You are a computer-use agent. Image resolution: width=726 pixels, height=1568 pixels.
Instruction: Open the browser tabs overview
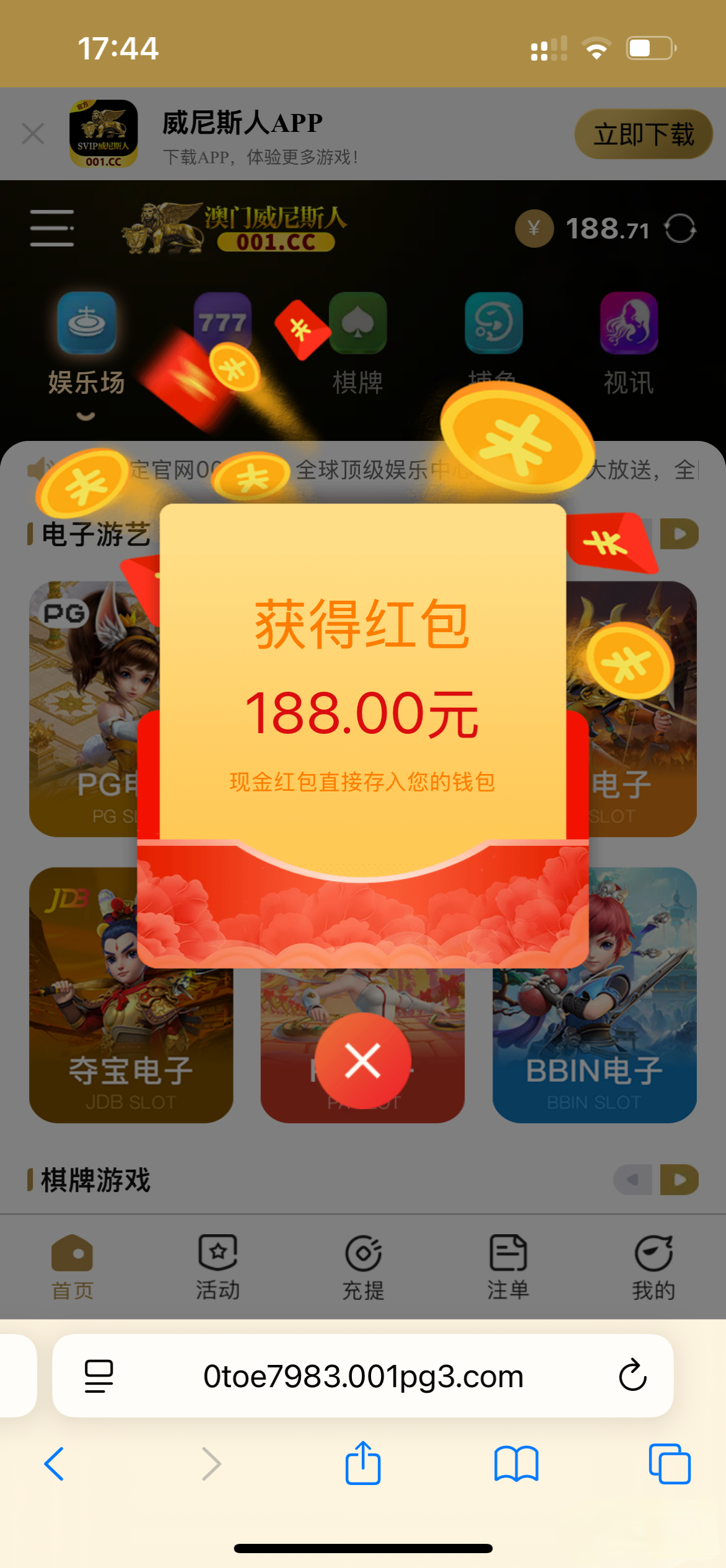669,1464
